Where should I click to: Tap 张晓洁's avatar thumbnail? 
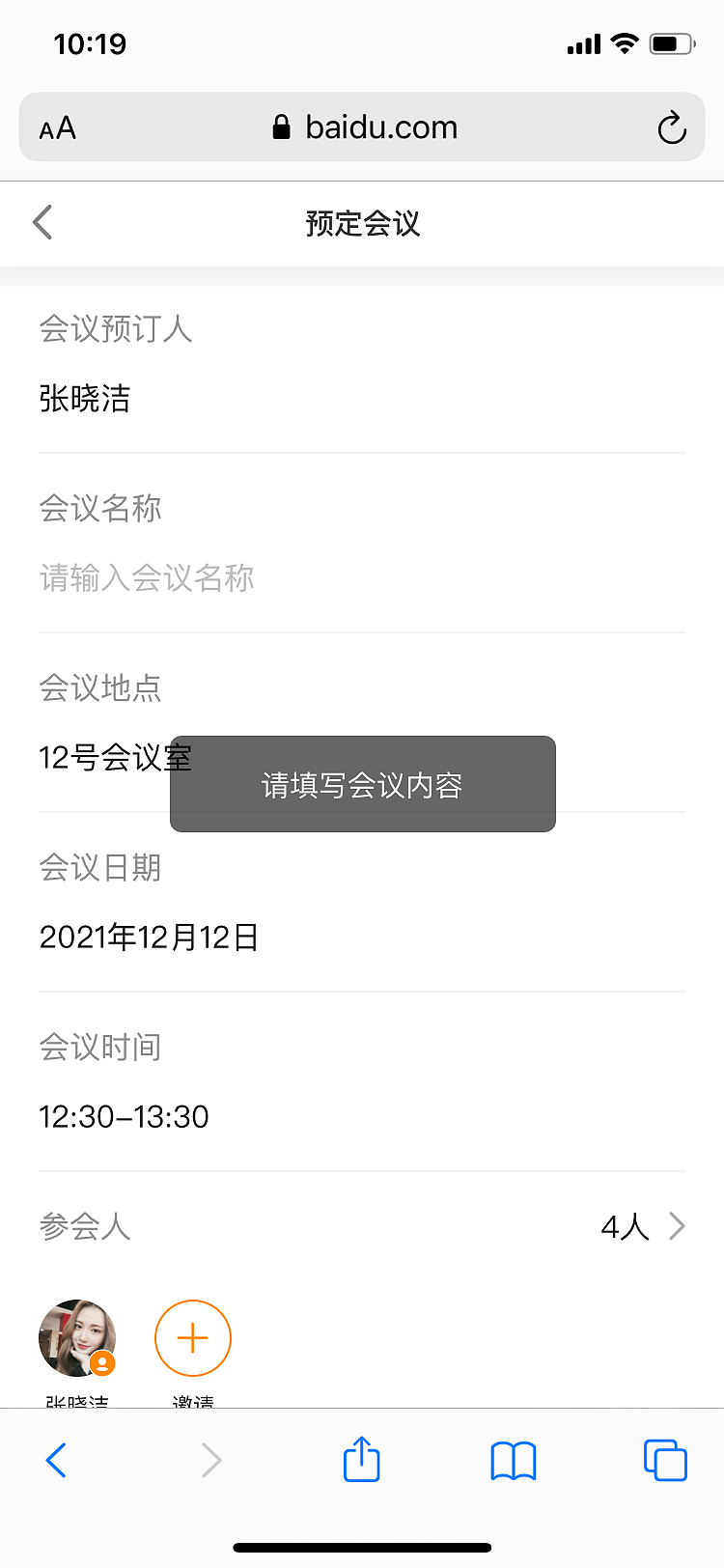pos(77,1338)
